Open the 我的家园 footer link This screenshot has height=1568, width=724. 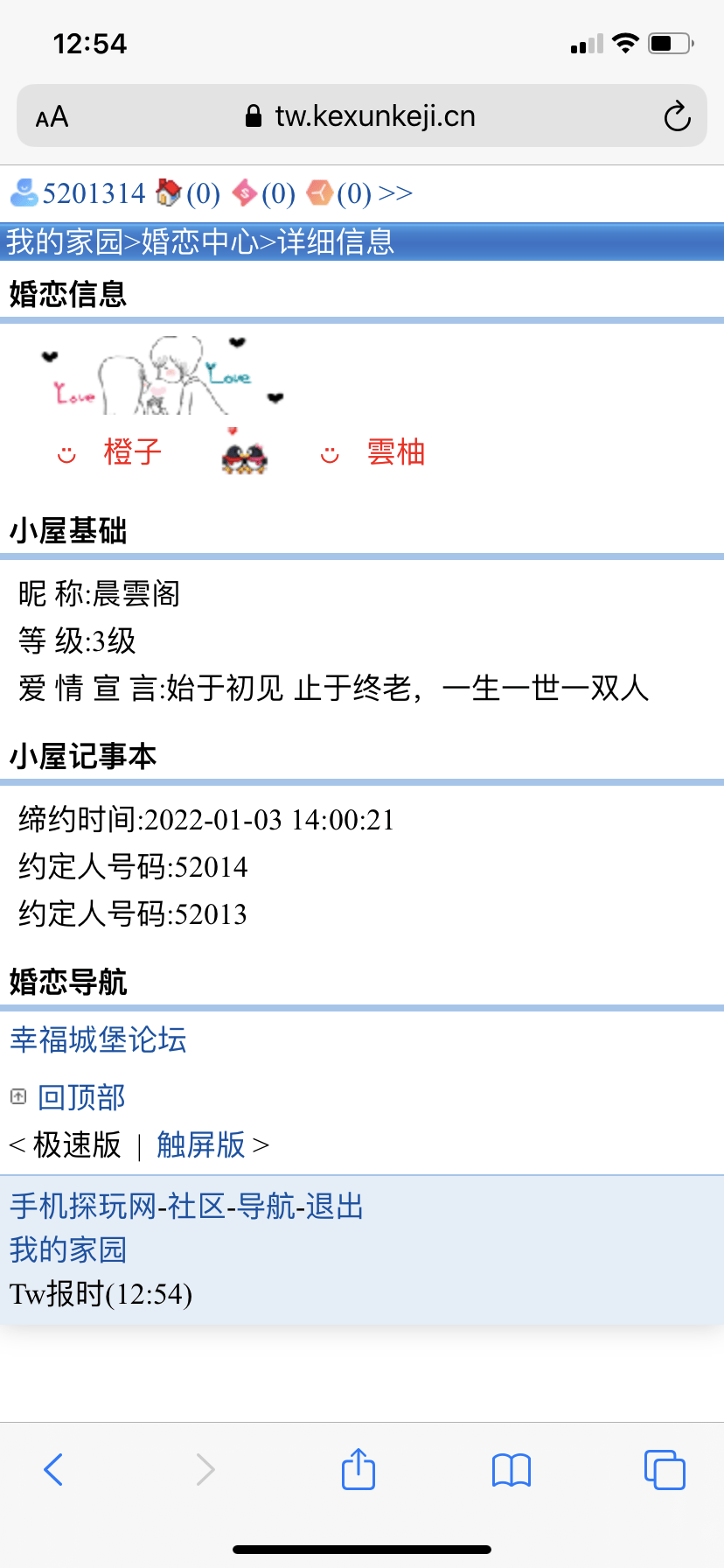(x=68, y=1249)
